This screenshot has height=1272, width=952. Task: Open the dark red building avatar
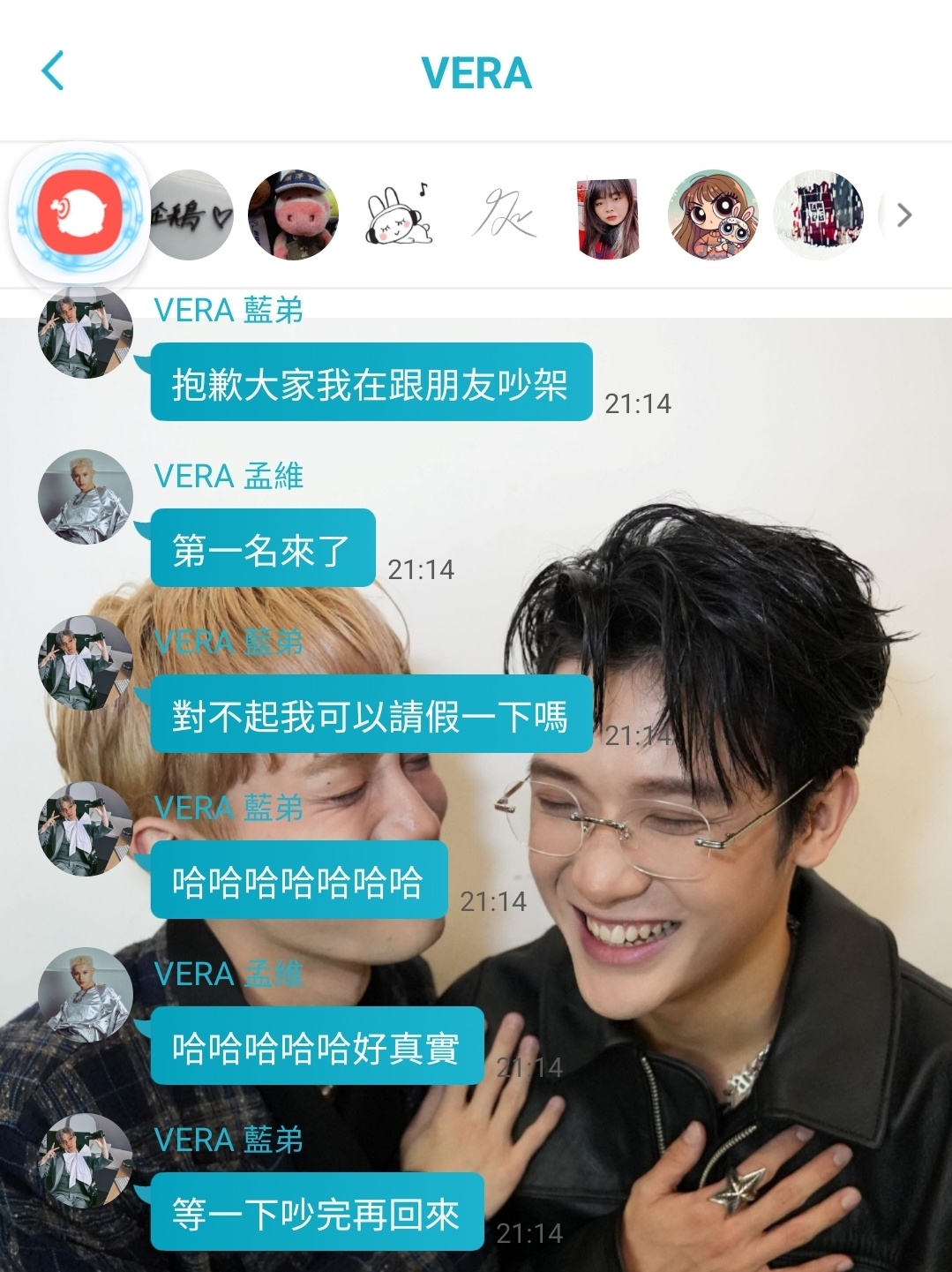click(x=818, y=215)
